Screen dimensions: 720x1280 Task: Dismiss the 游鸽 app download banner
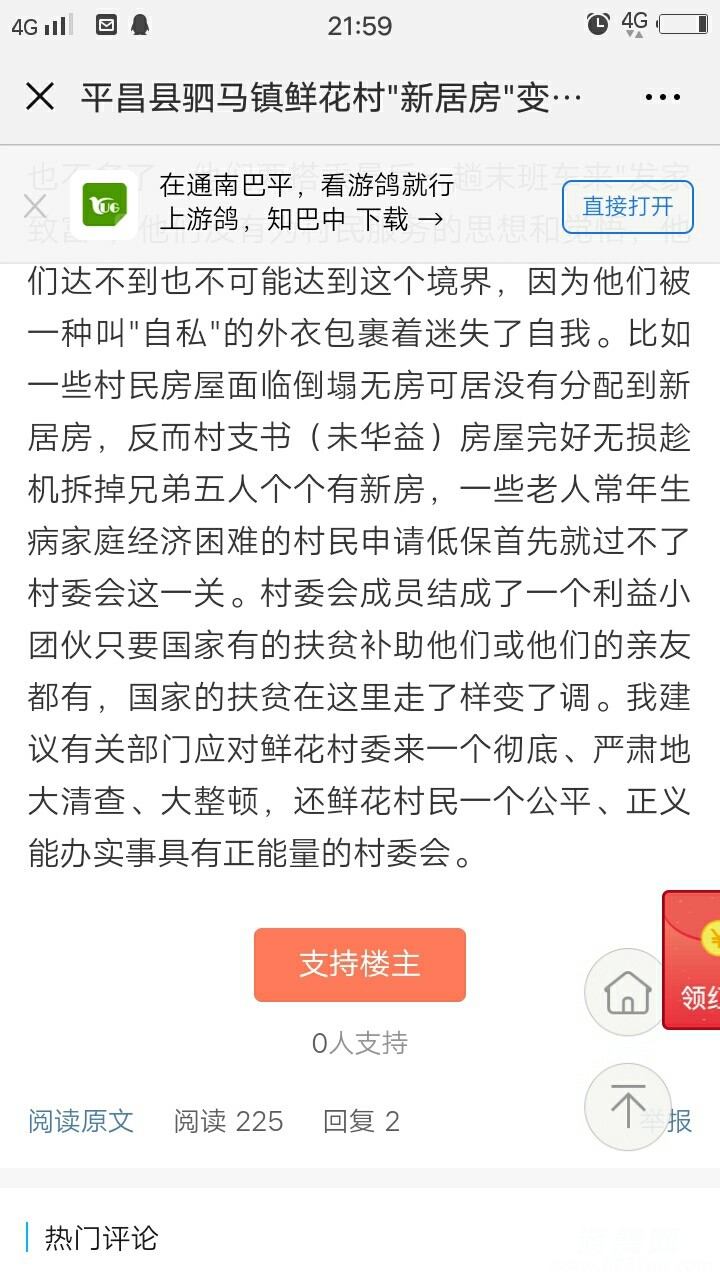point(35,206)
